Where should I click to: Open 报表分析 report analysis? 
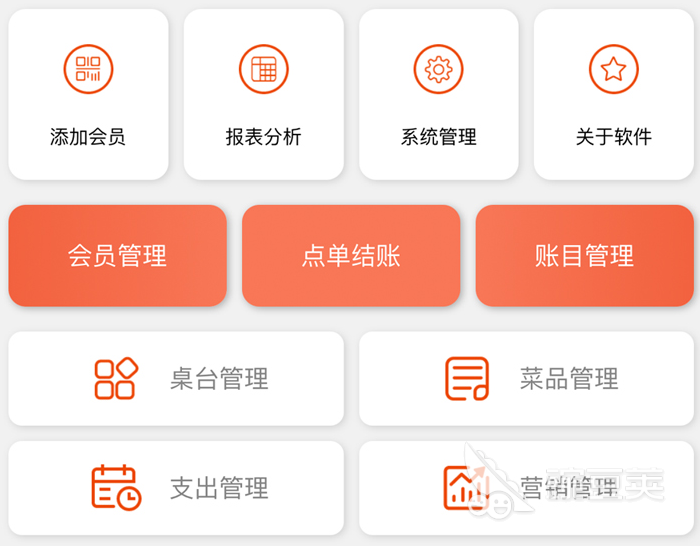tap(263, 95)
